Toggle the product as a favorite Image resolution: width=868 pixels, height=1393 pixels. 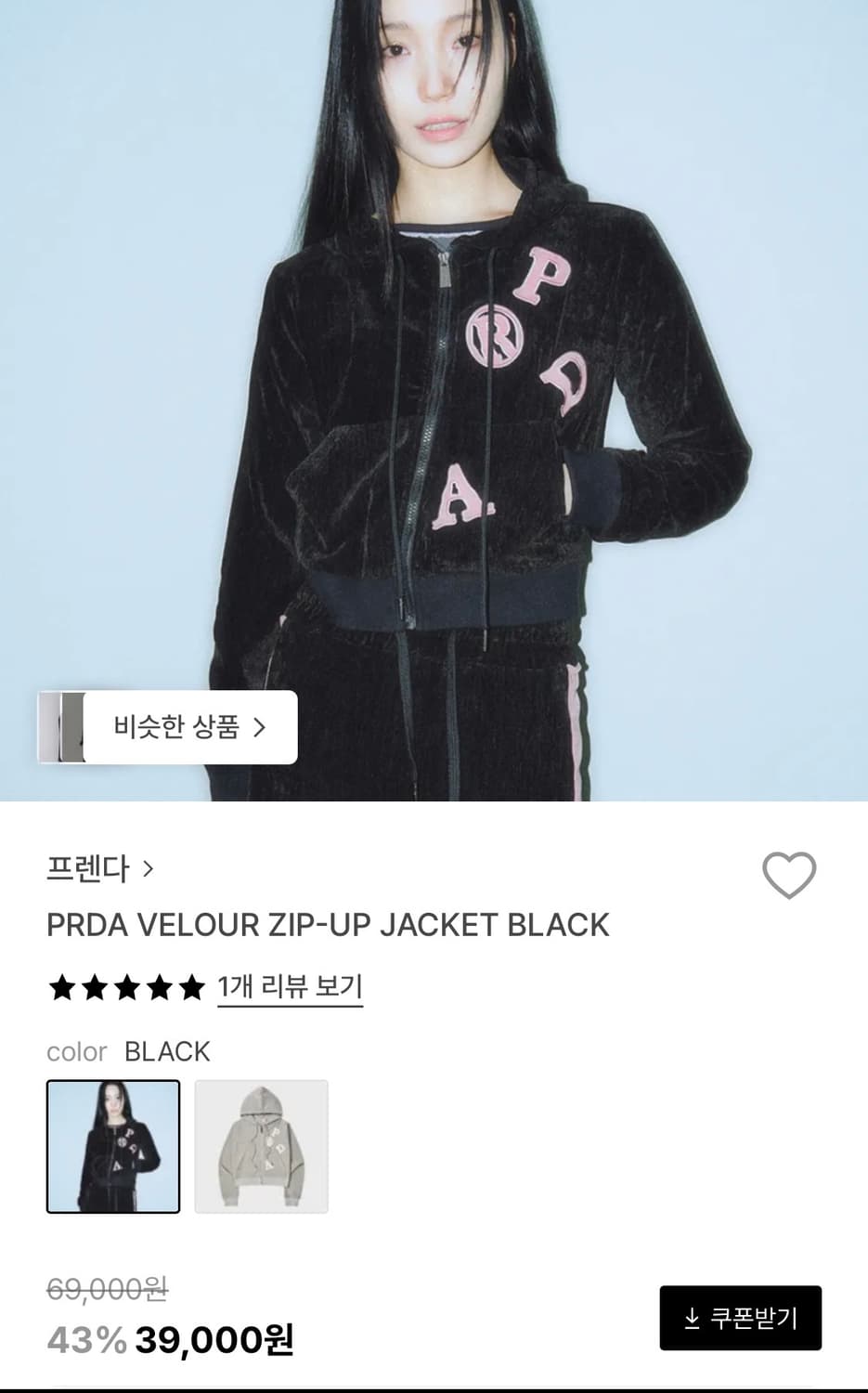point(788,874)
